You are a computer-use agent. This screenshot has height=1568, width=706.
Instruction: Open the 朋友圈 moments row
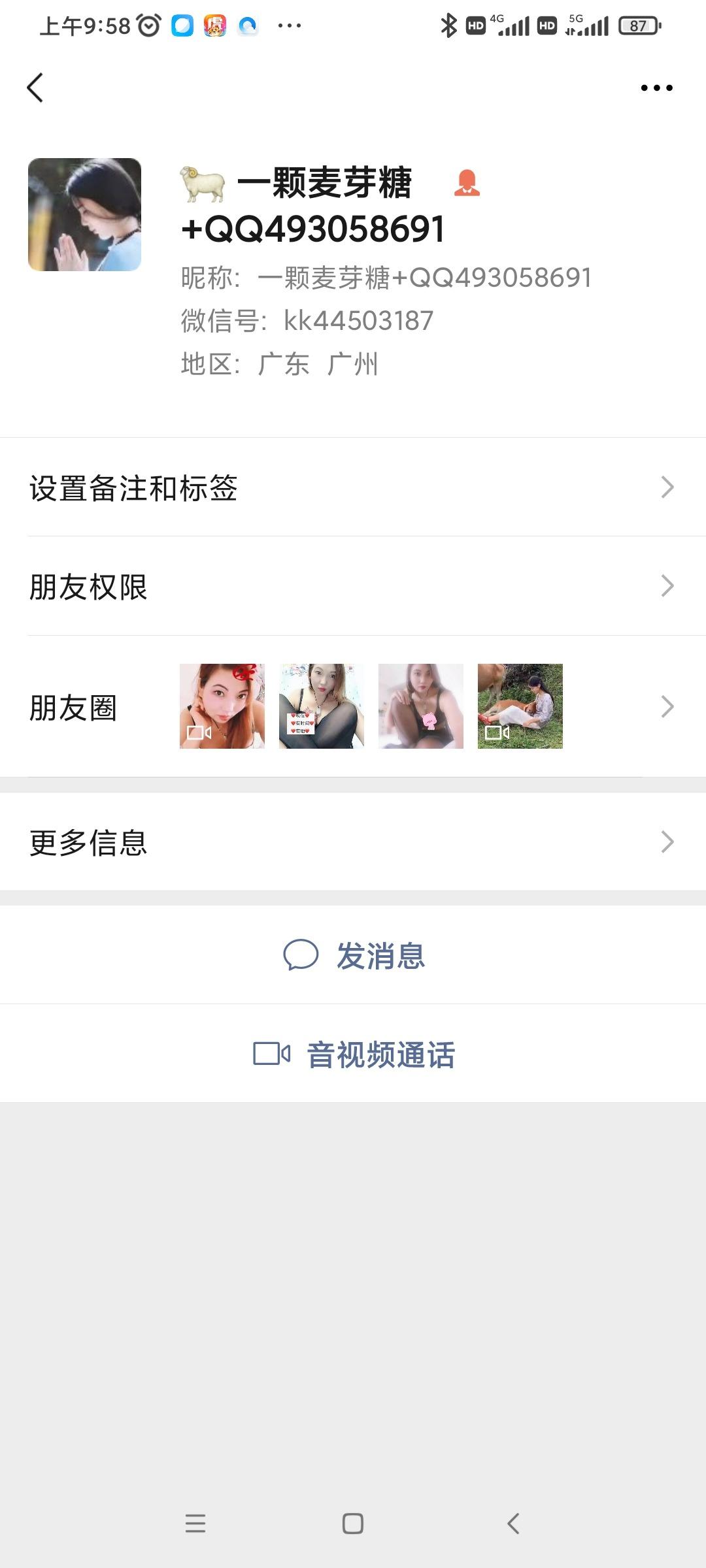(x=353, y=707)
